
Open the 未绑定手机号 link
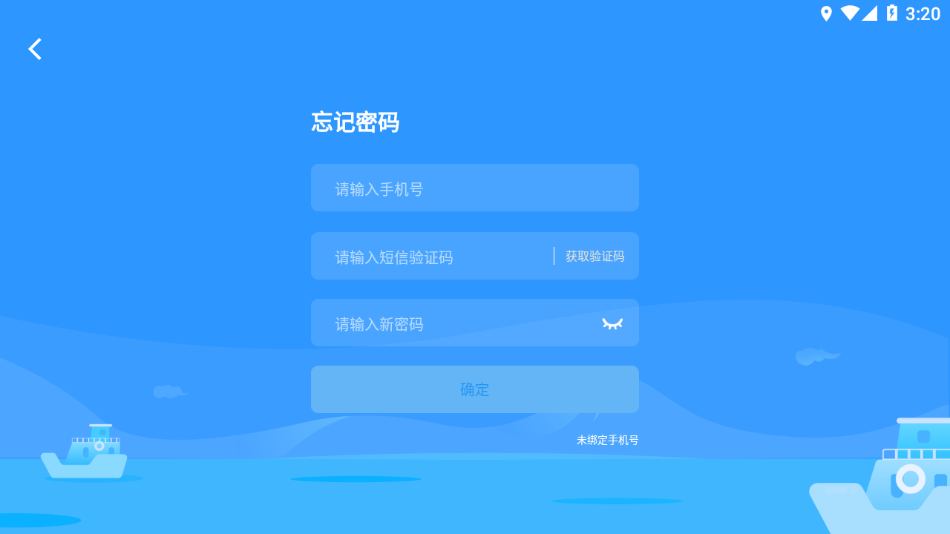[607, 440]
